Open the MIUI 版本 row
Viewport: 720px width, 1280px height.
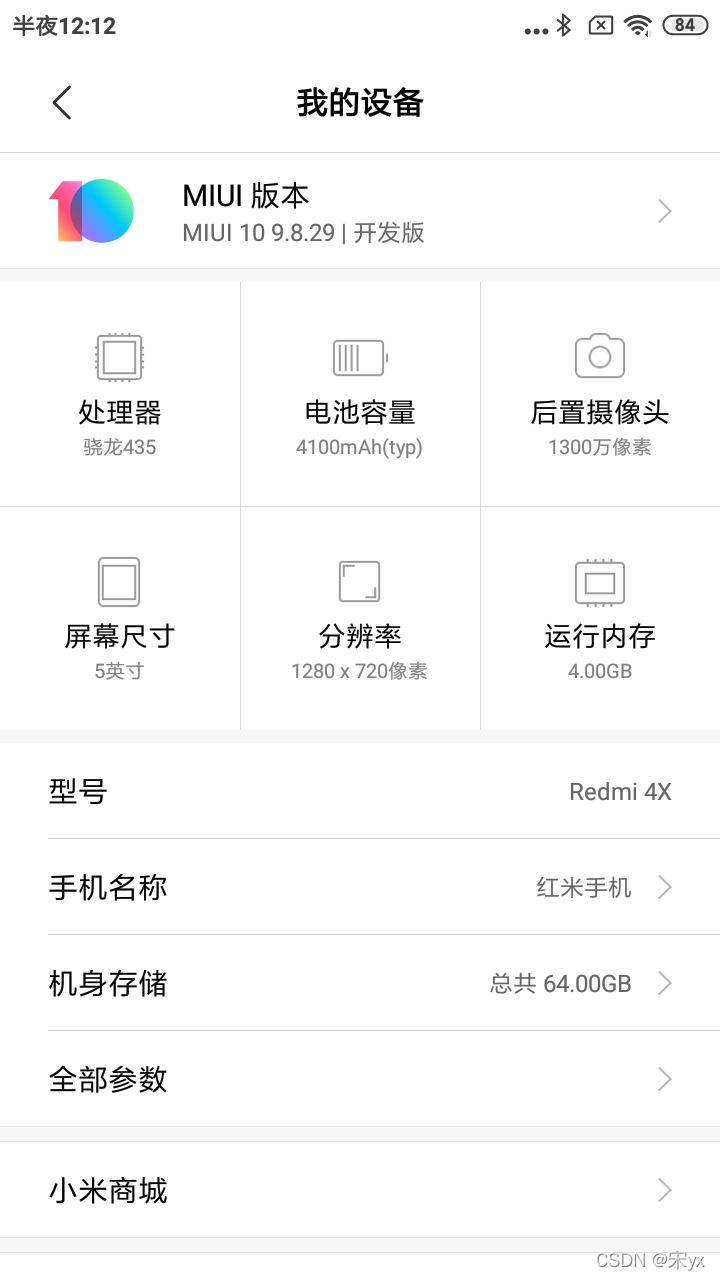click(360, 211)
